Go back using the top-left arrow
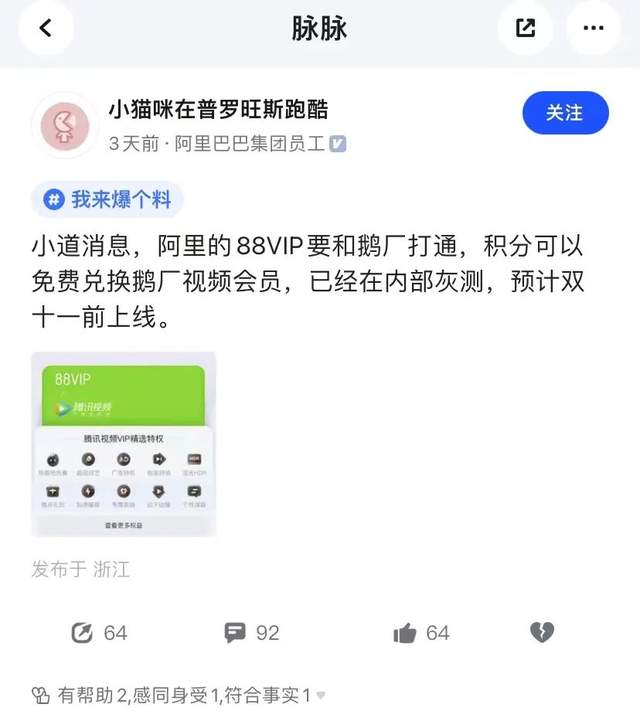Image resolution: width=640 pixels, height=721 pixels. [44, 28]
